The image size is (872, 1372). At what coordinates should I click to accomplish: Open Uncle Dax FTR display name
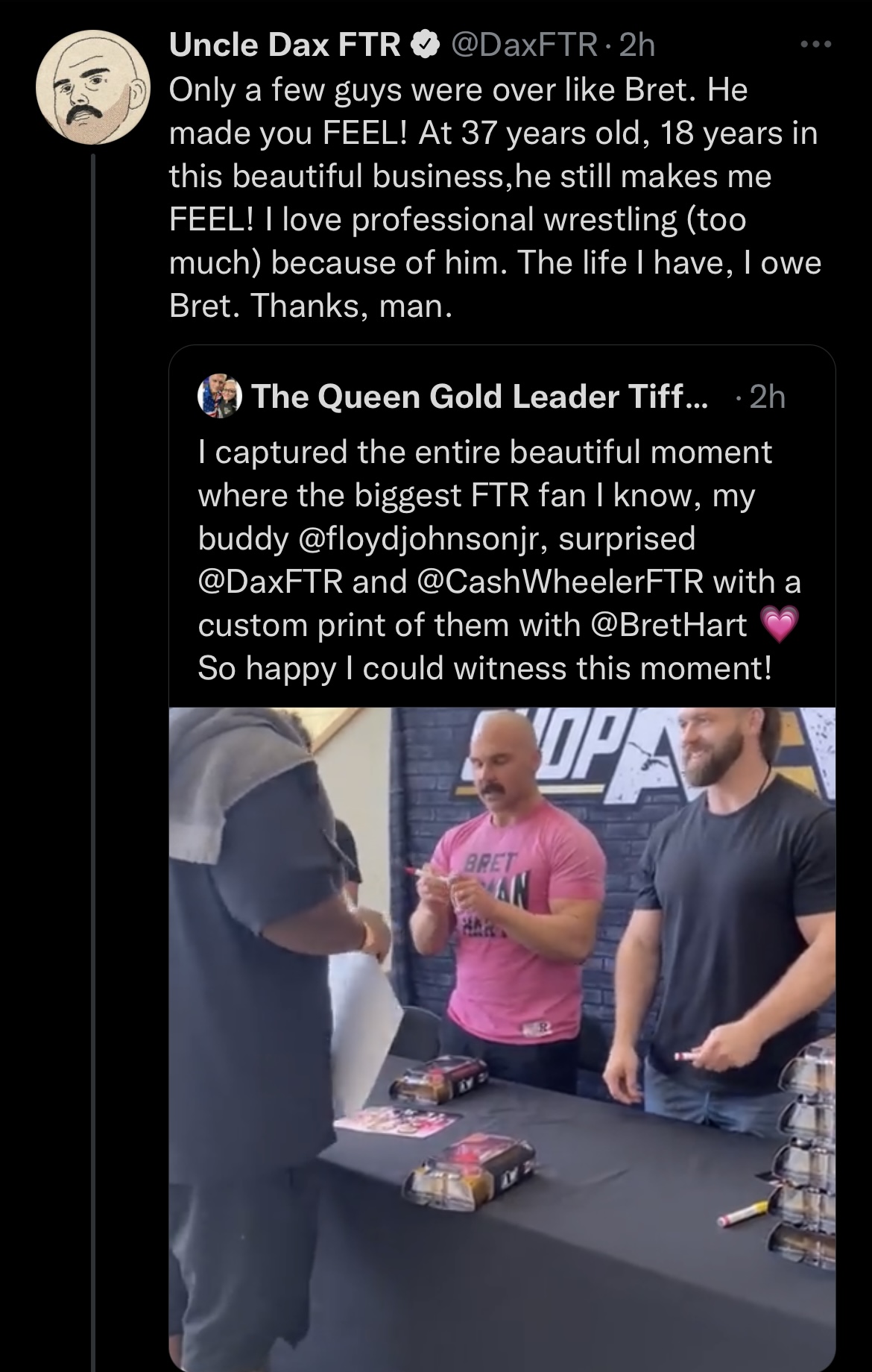(285, 45)
